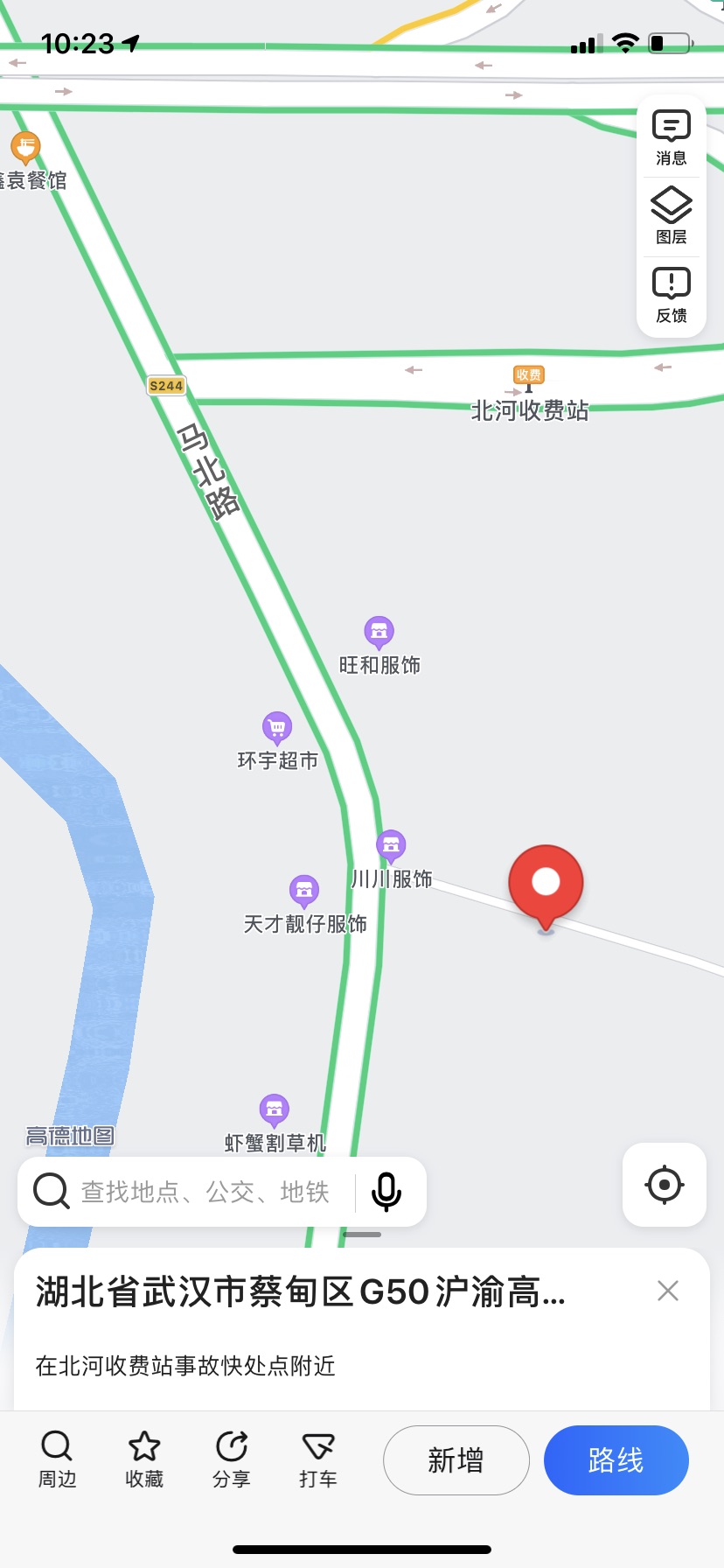
Task: Open the 图层 map layers option
Action: point(671,216)
